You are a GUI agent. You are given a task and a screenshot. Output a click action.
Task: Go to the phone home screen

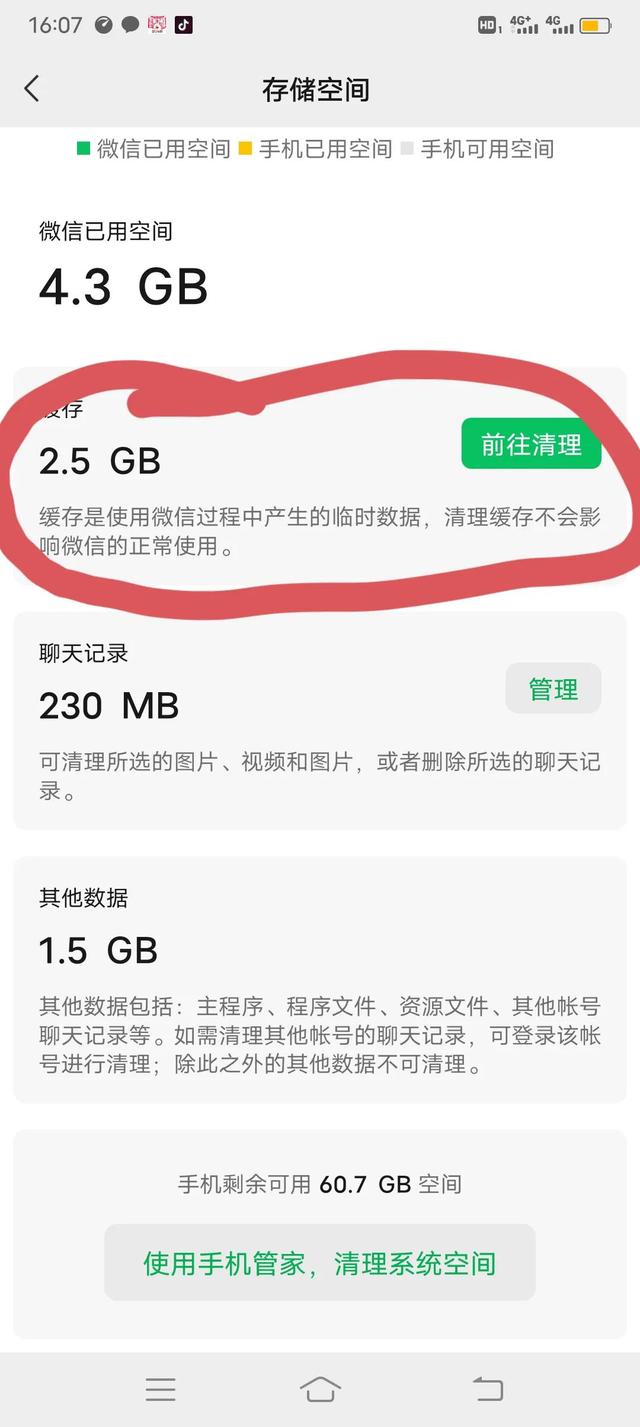point(320,1389)
